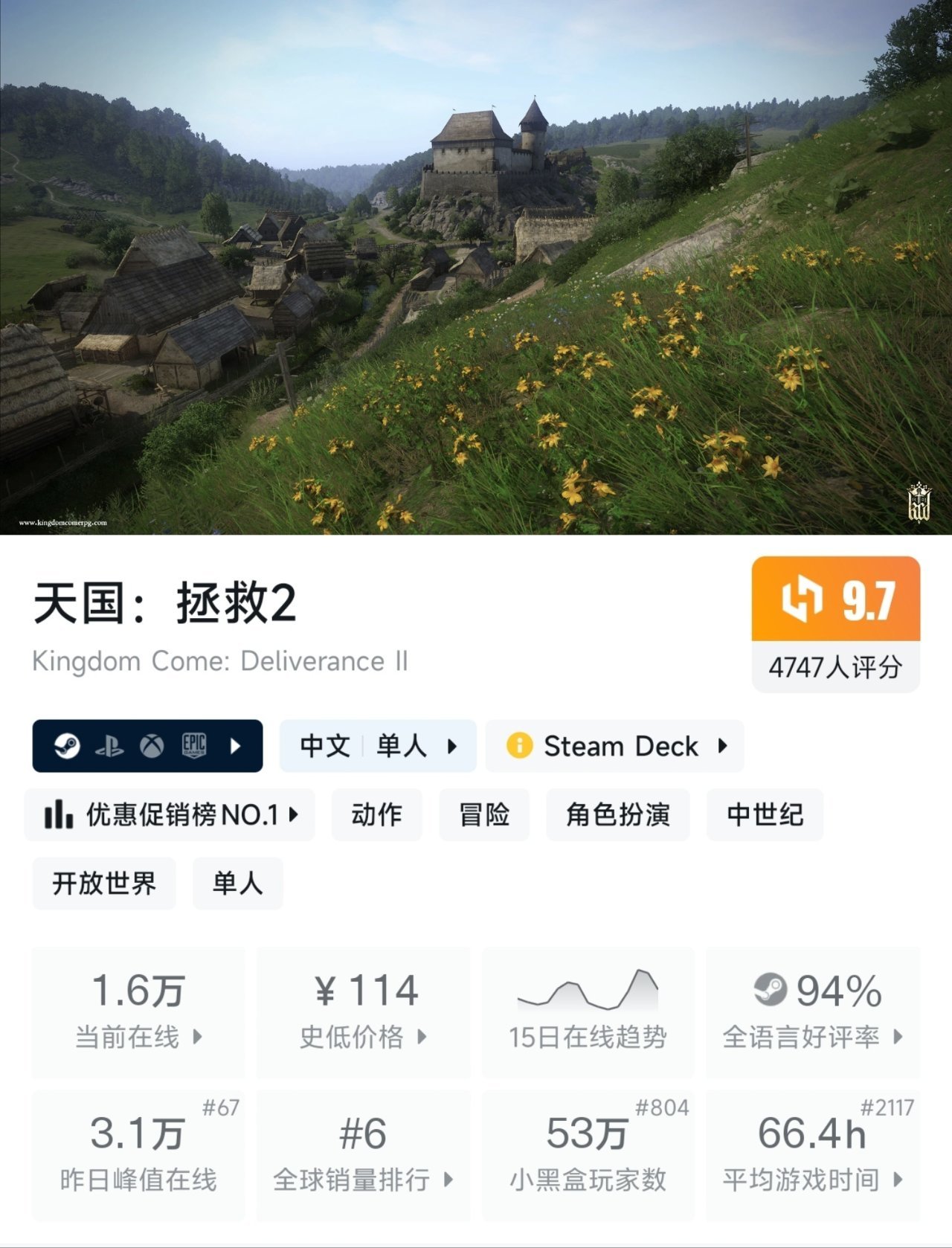
Task: Open 全球销量排行 ranking
Action: pos(364,1155)
